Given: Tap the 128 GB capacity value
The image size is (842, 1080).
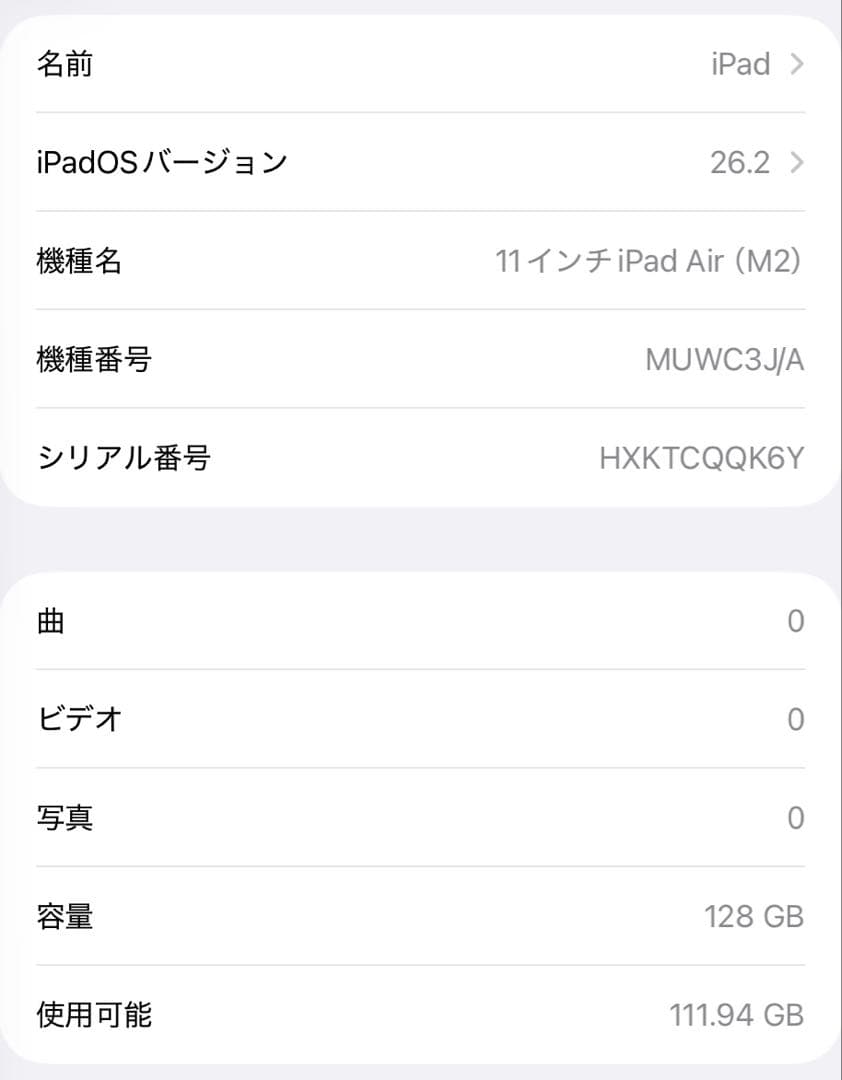Looking at the screenshot, I should [753, 915].
